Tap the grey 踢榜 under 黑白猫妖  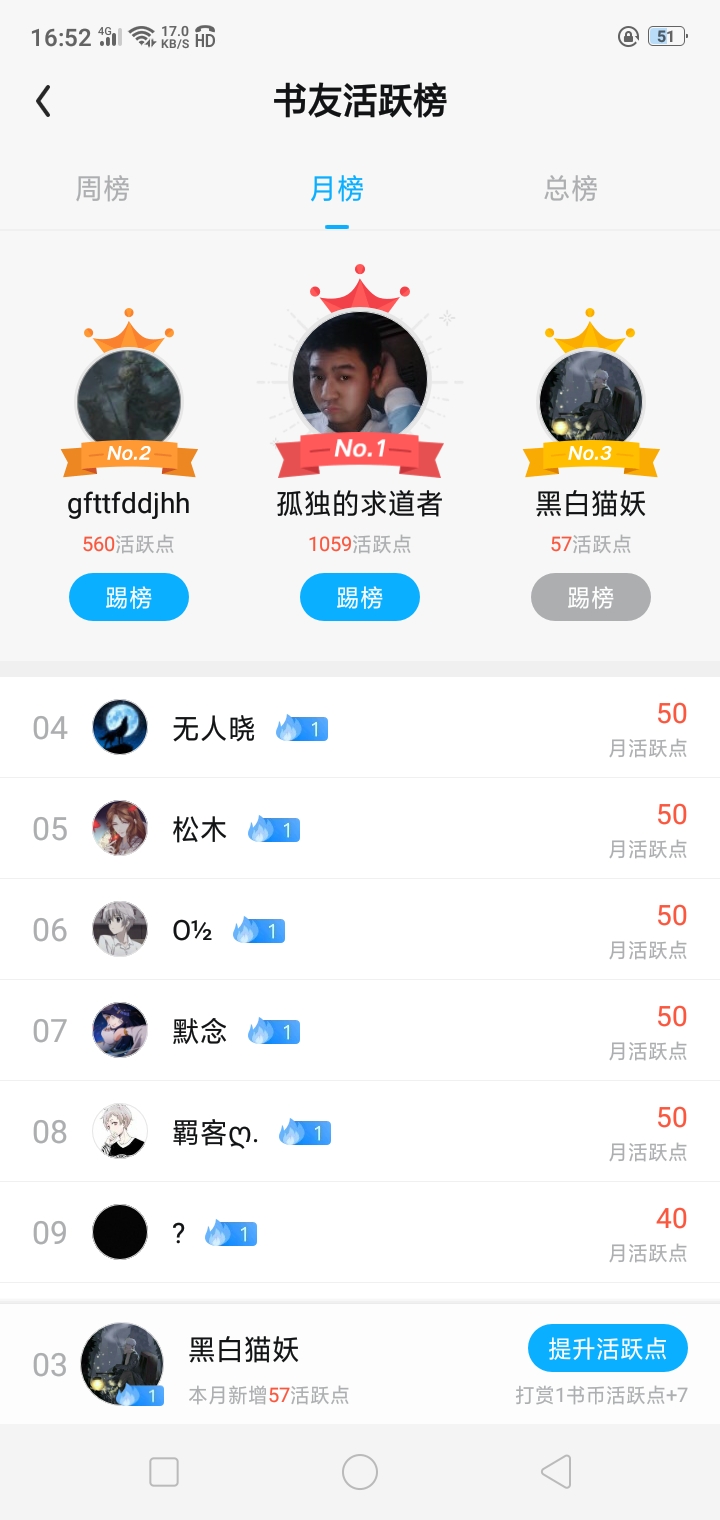click(x=591, y=598)
